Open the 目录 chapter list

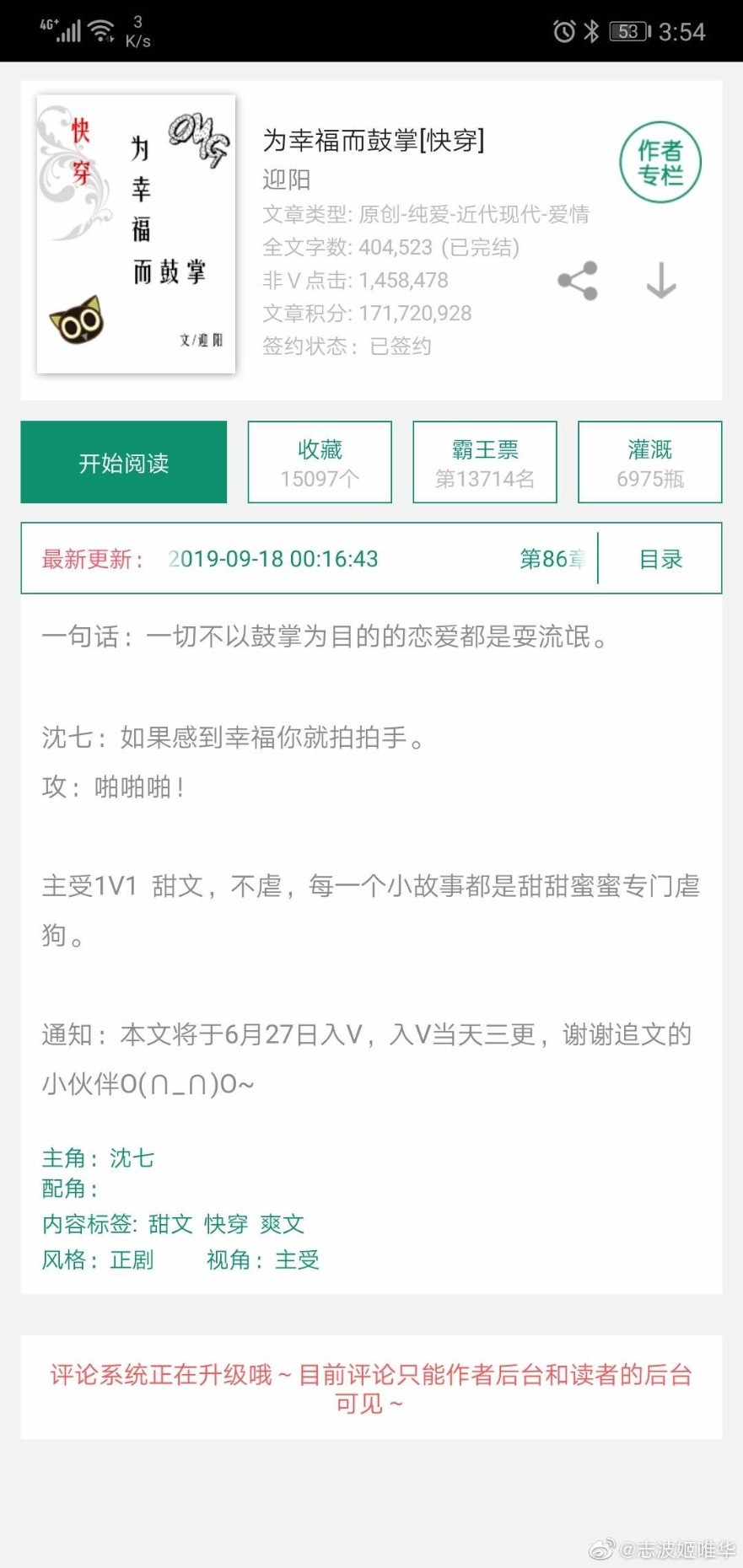660,559
